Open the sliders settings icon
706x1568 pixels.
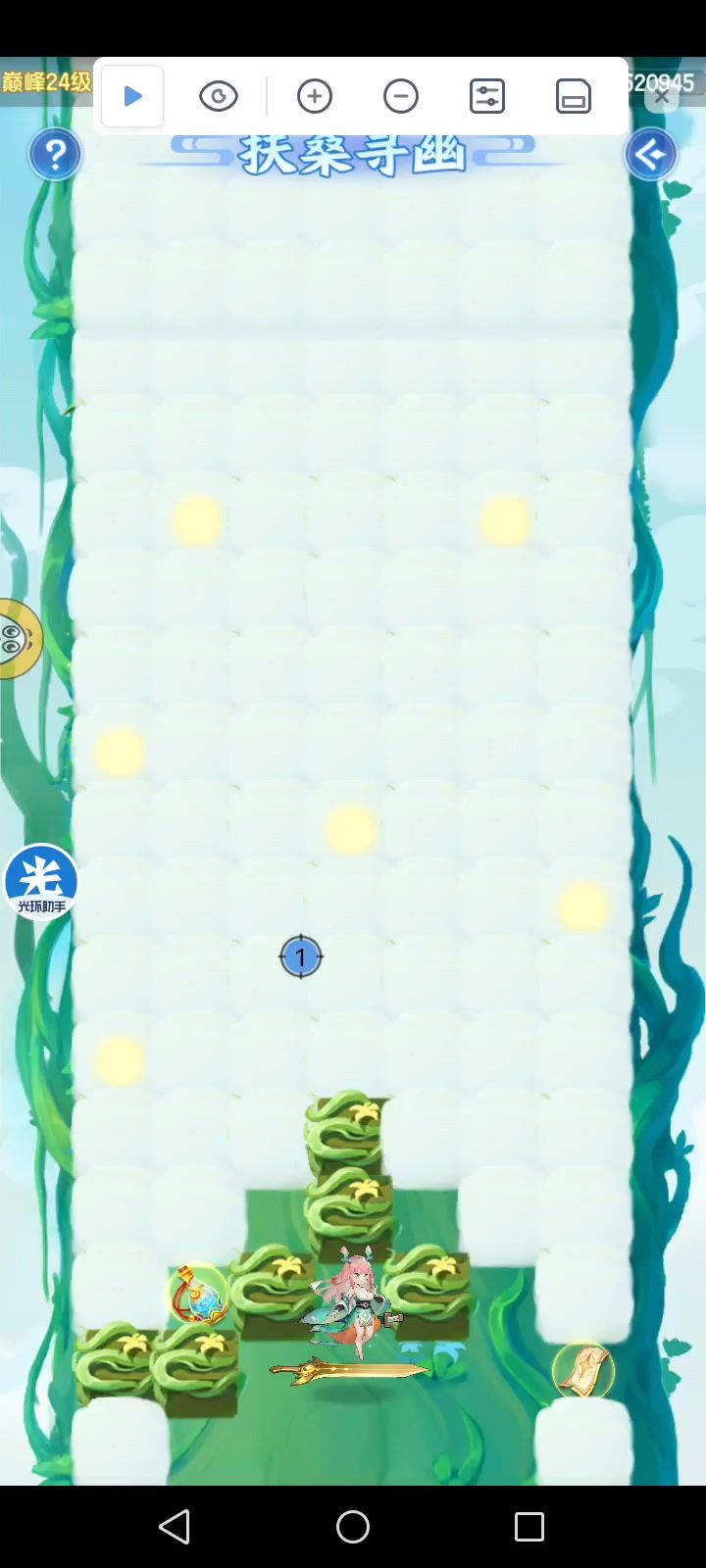[487, 96]
